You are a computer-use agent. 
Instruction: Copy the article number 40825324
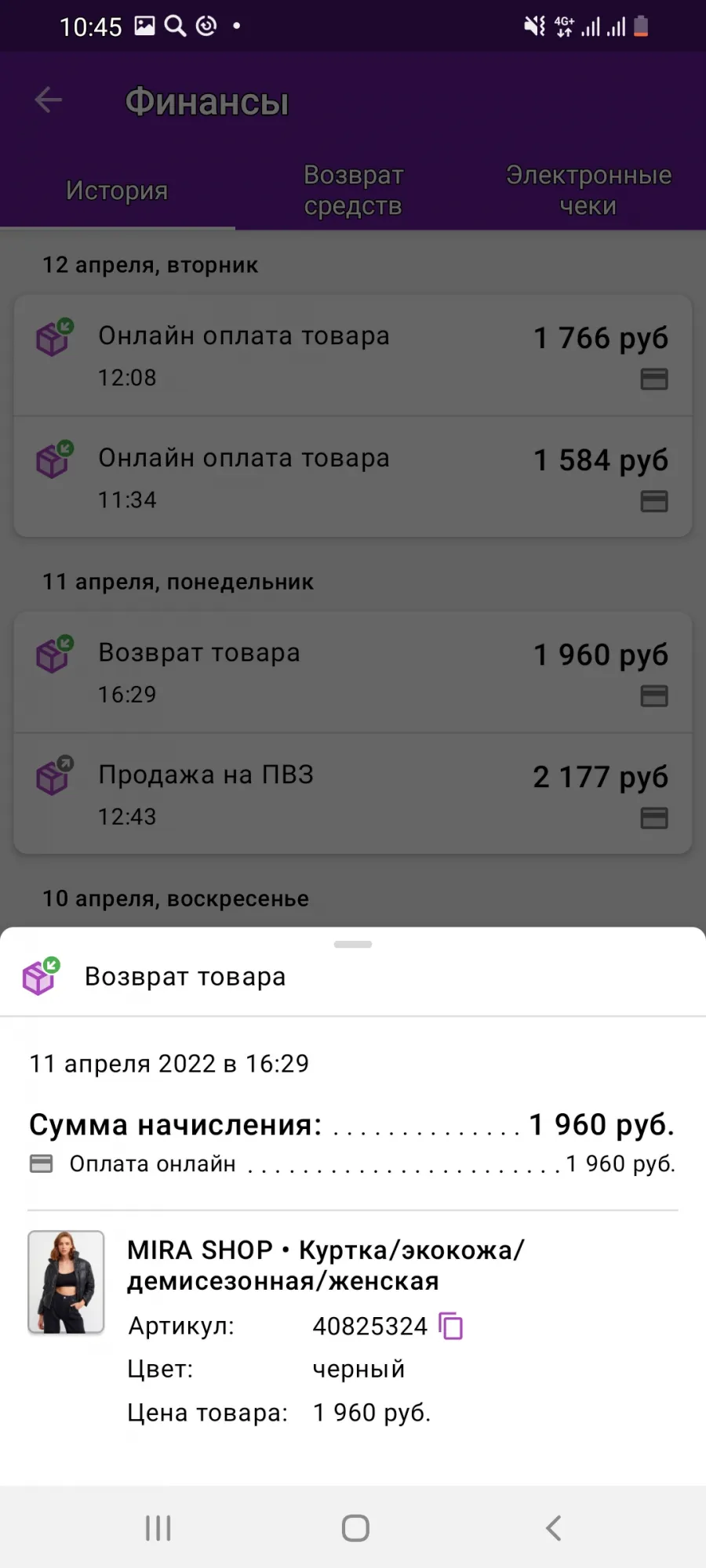(451, 1327)
